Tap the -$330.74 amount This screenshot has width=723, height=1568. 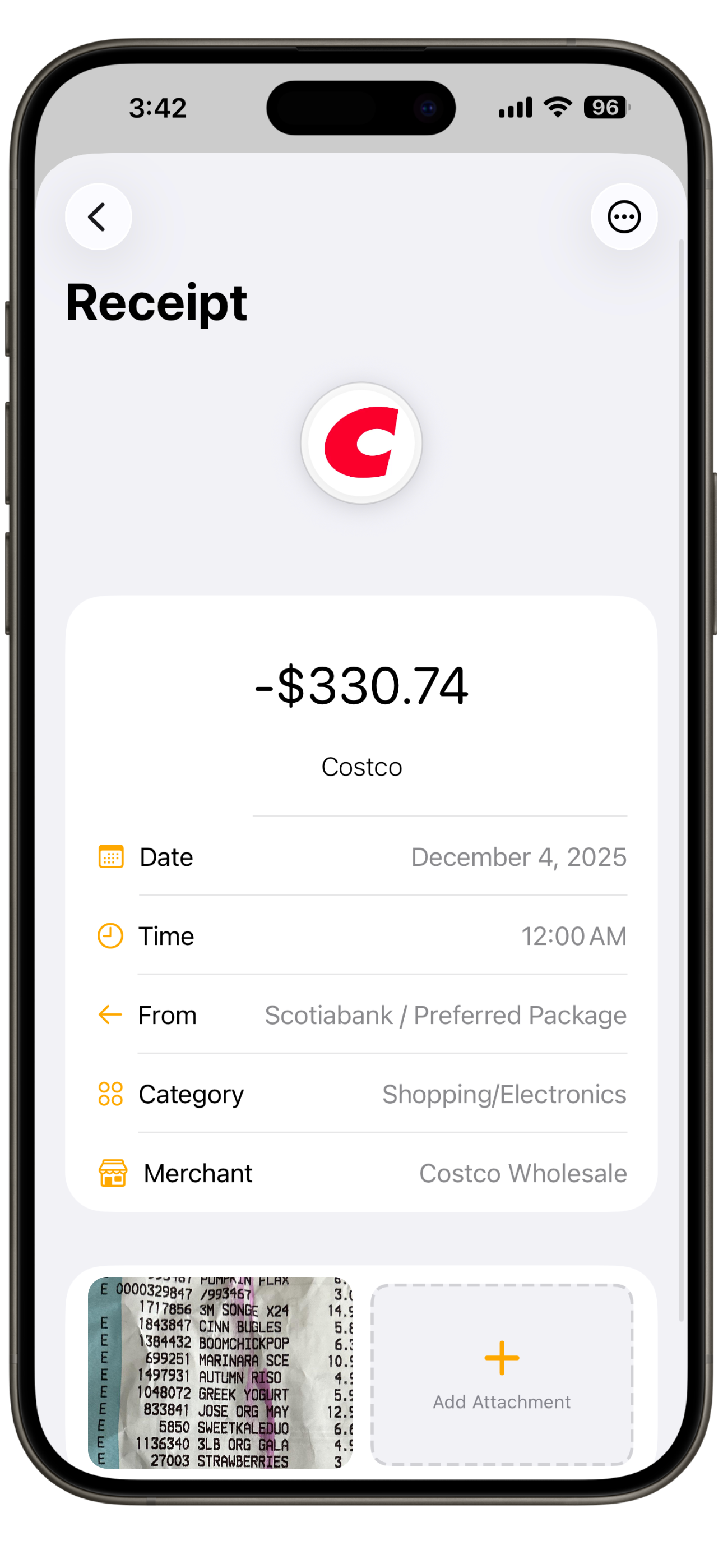(361, 685)
